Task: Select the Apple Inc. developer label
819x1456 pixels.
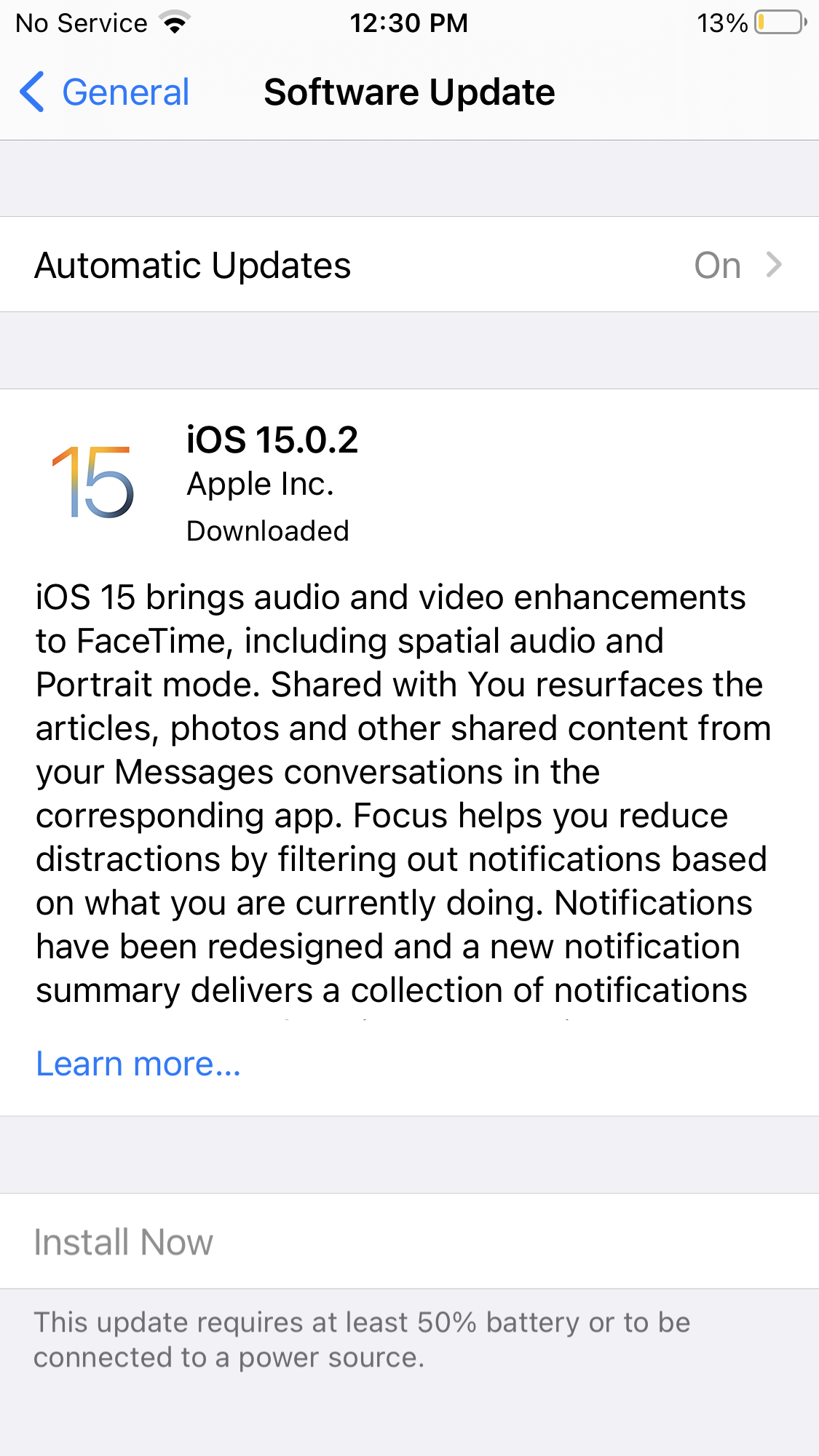Action: (260, 482)
